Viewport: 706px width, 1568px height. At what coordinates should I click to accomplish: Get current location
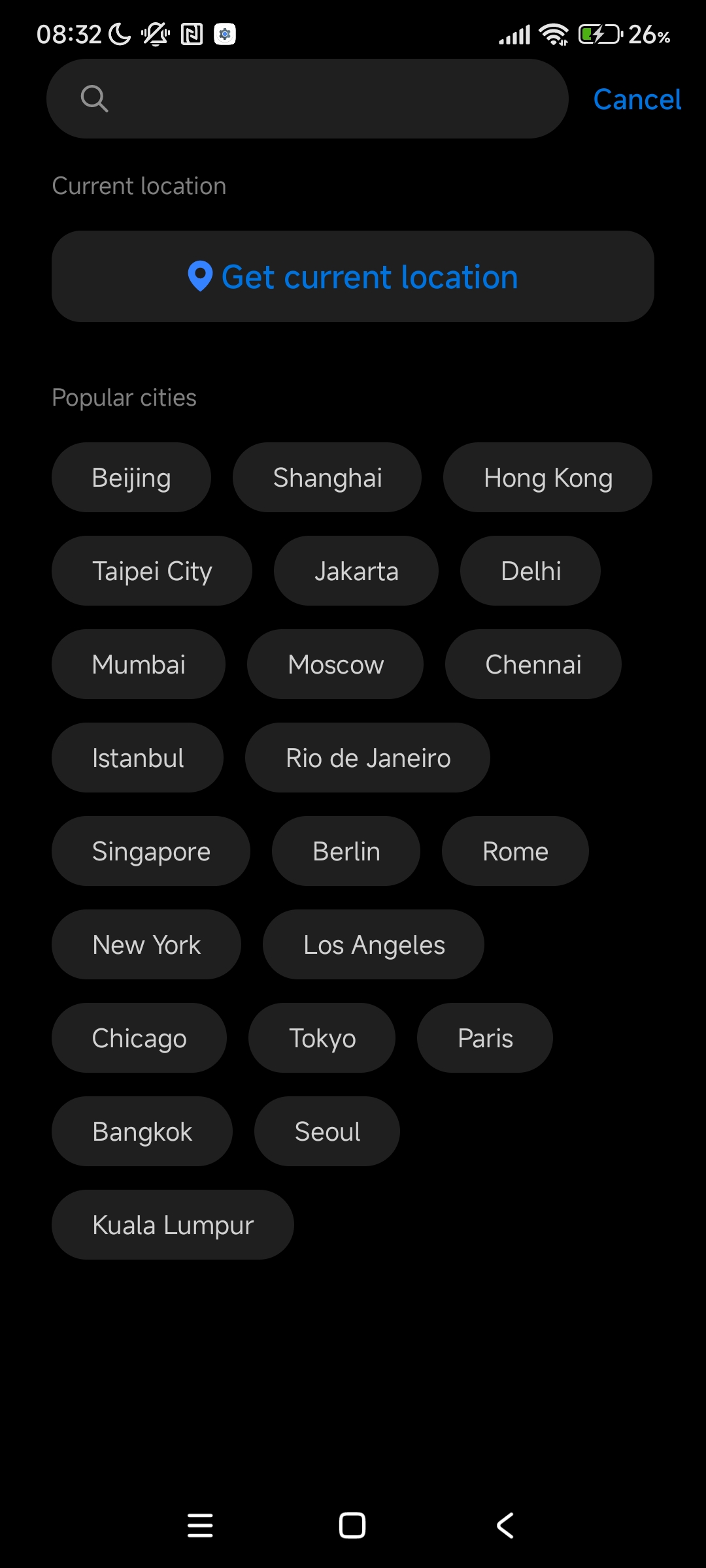pos(353,276)
